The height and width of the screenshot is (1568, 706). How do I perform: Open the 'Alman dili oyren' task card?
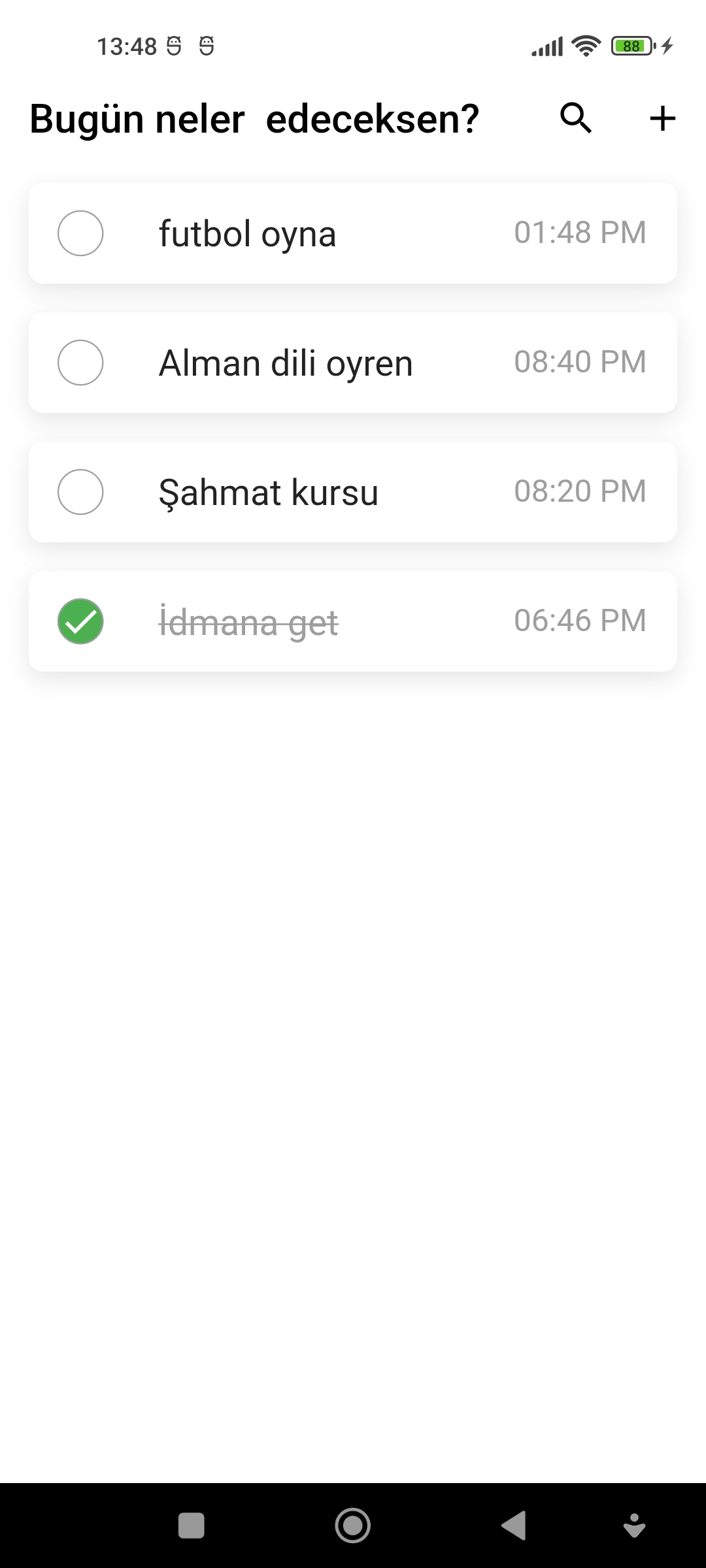pyautogui.click(x=353, y=363)
